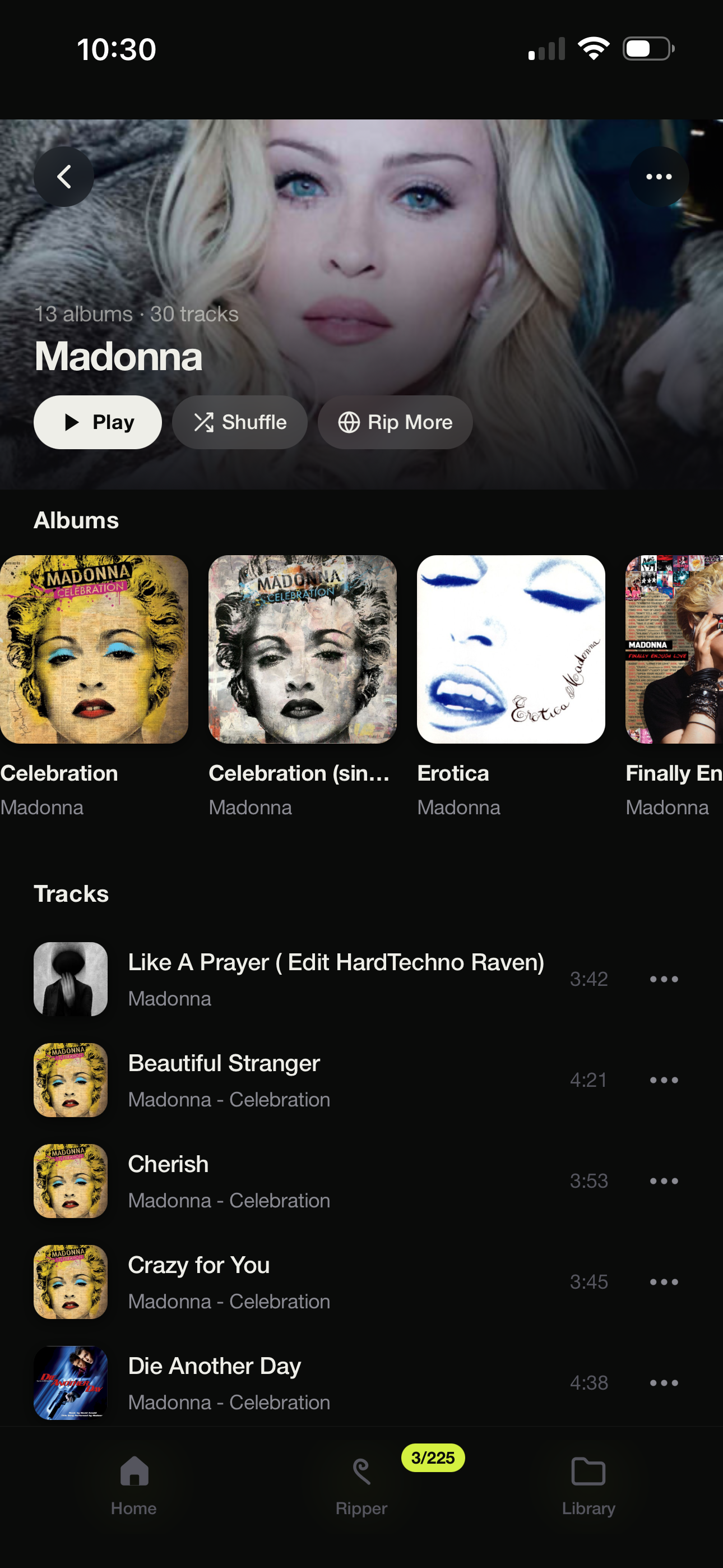Shuffle Madonna's tracks

(x=240, y=422)
